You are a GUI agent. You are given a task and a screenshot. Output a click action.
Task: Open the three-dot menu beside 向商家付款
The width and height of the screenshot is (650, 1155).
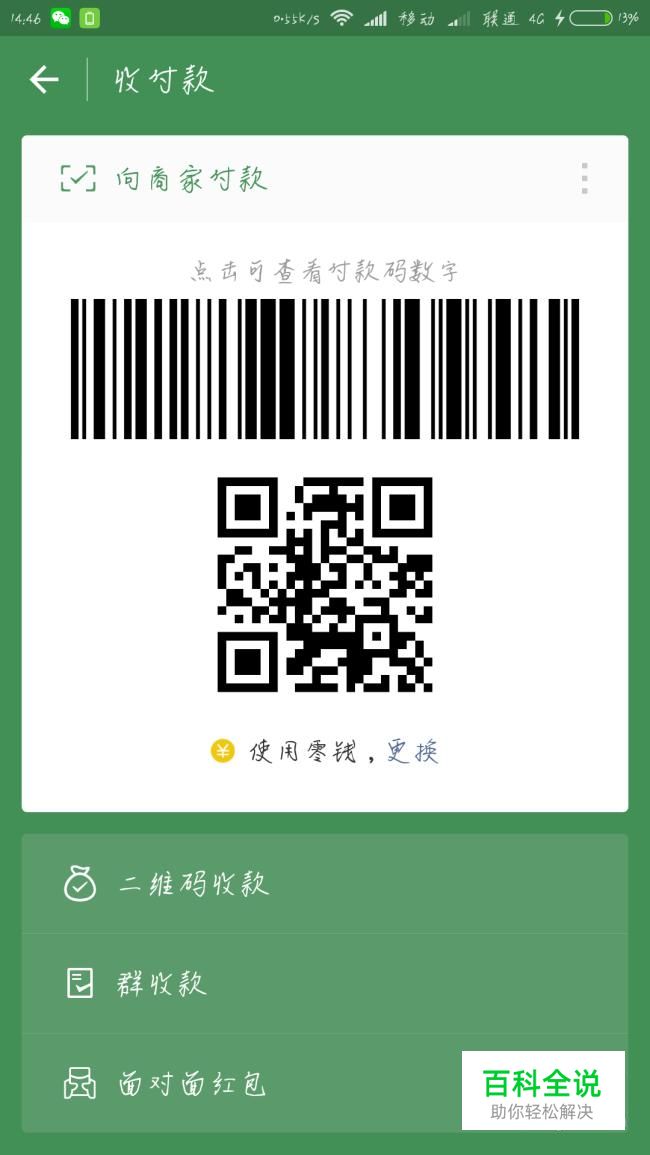(x=584, y=178)
